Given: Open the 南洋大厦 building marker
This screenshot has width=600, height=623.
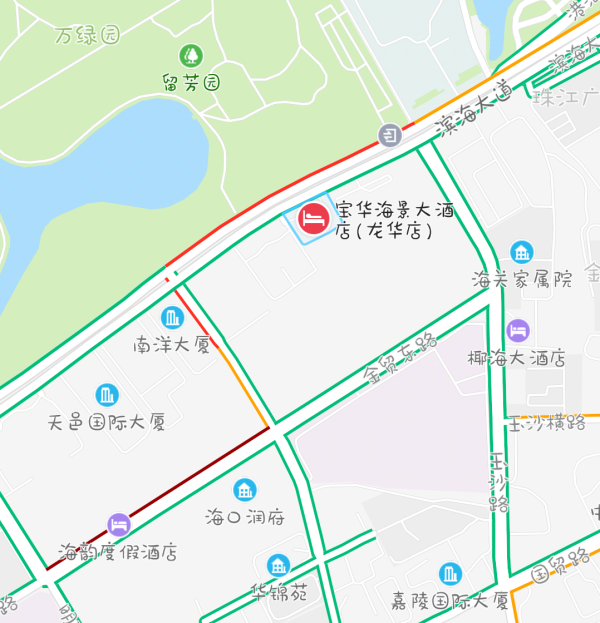Looking at the screenshot, I should tap(172, 318).
